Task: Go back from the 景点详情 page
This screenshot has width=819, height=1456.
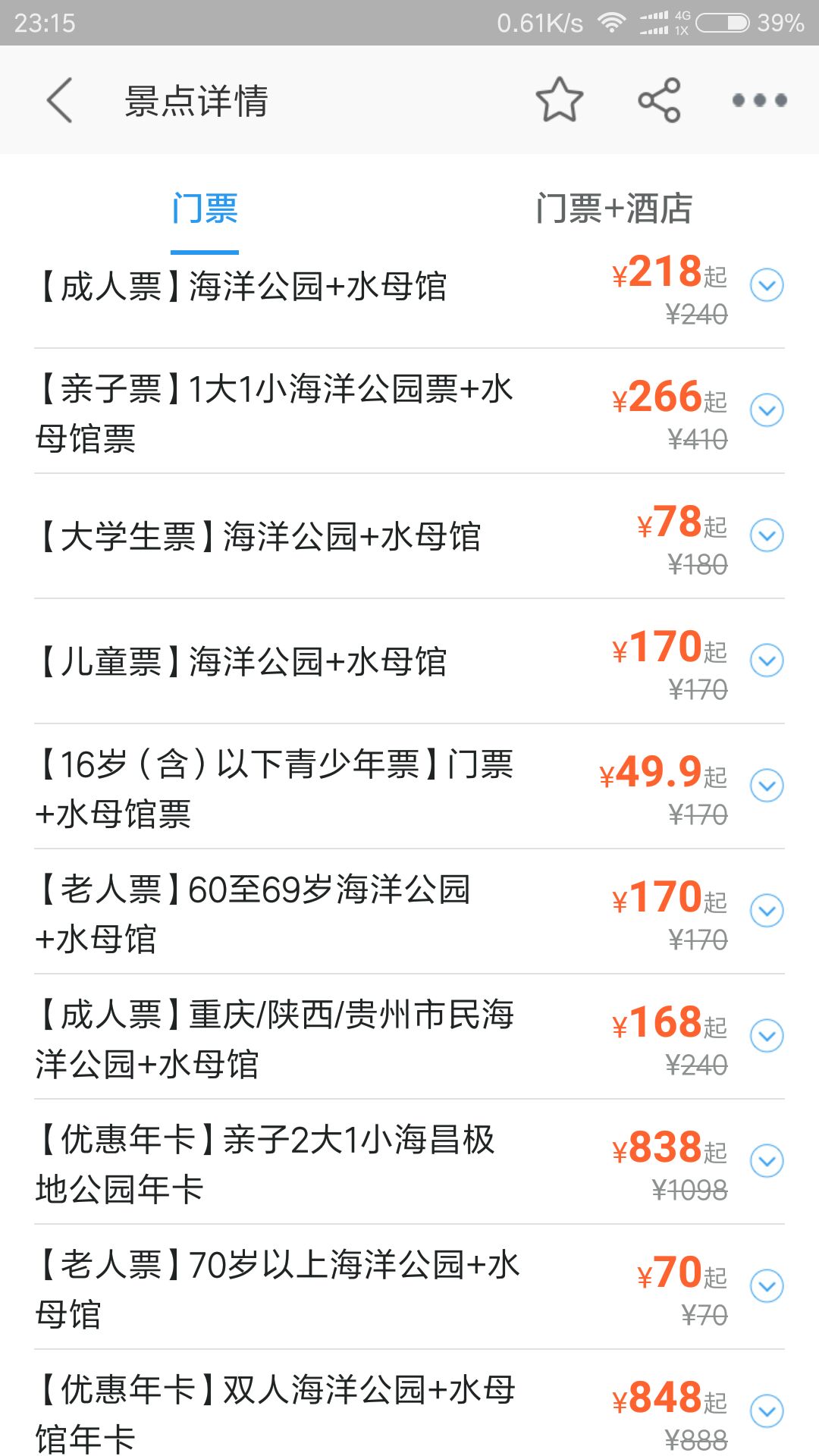Action: click(59, 100)
